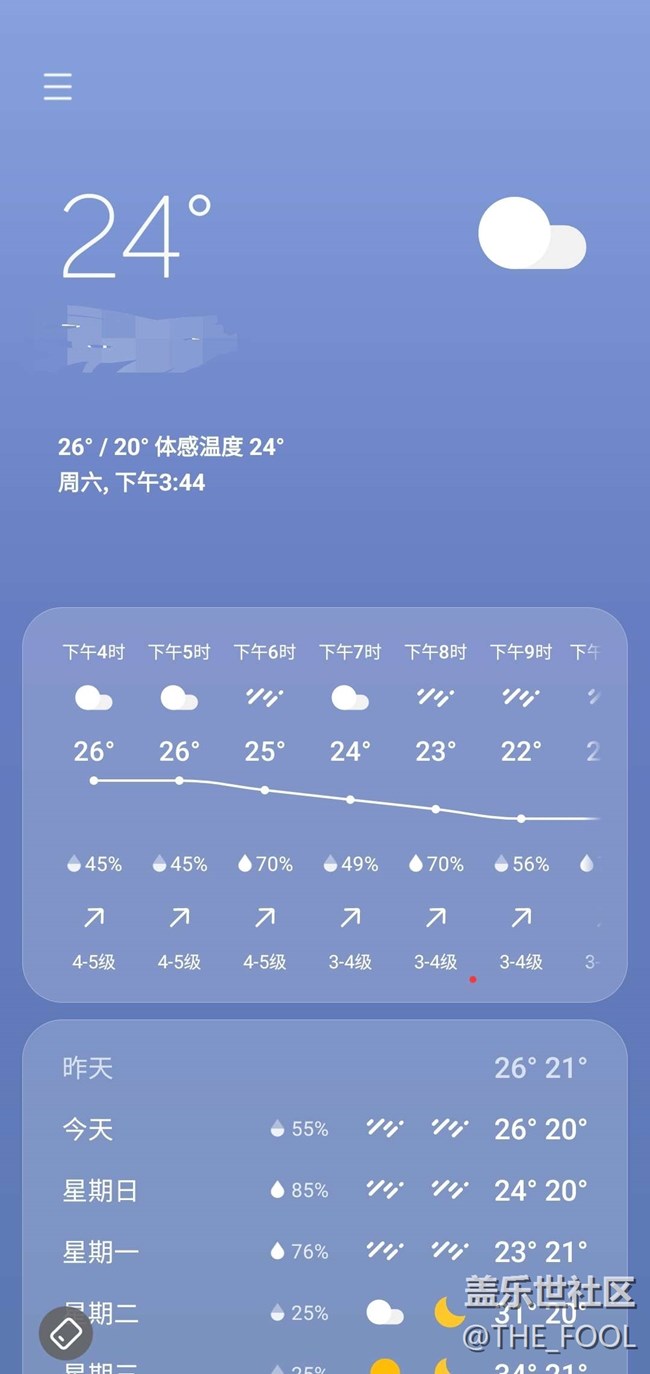650x1374 pixels.
Task: Open the hamburger menu for locations
Action: (x=58, y=87)
